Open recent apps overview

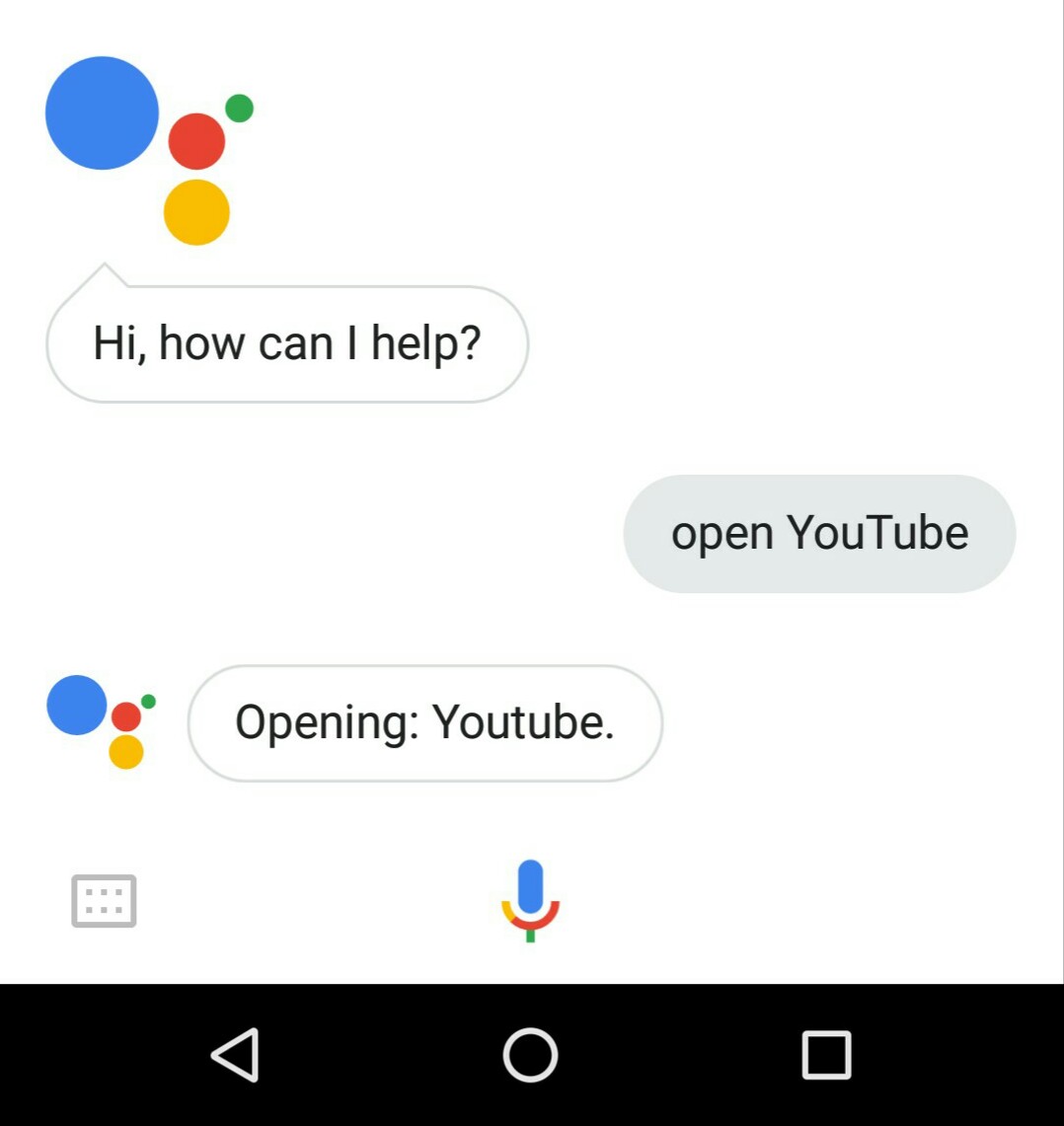pos(825,1055)
